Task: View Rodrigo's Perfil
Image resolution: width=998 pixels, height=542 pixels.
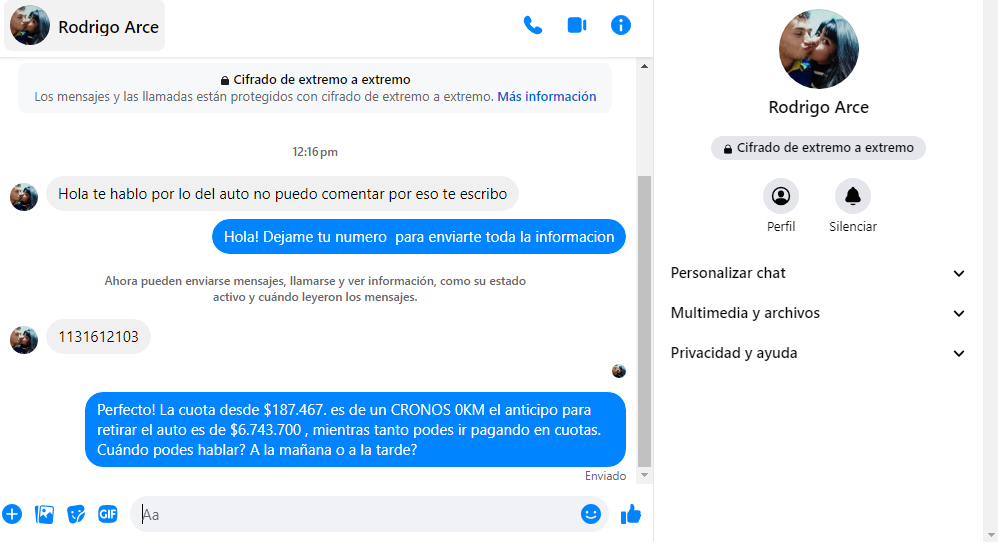Action: pyautogui.click(x=781, y=196)
